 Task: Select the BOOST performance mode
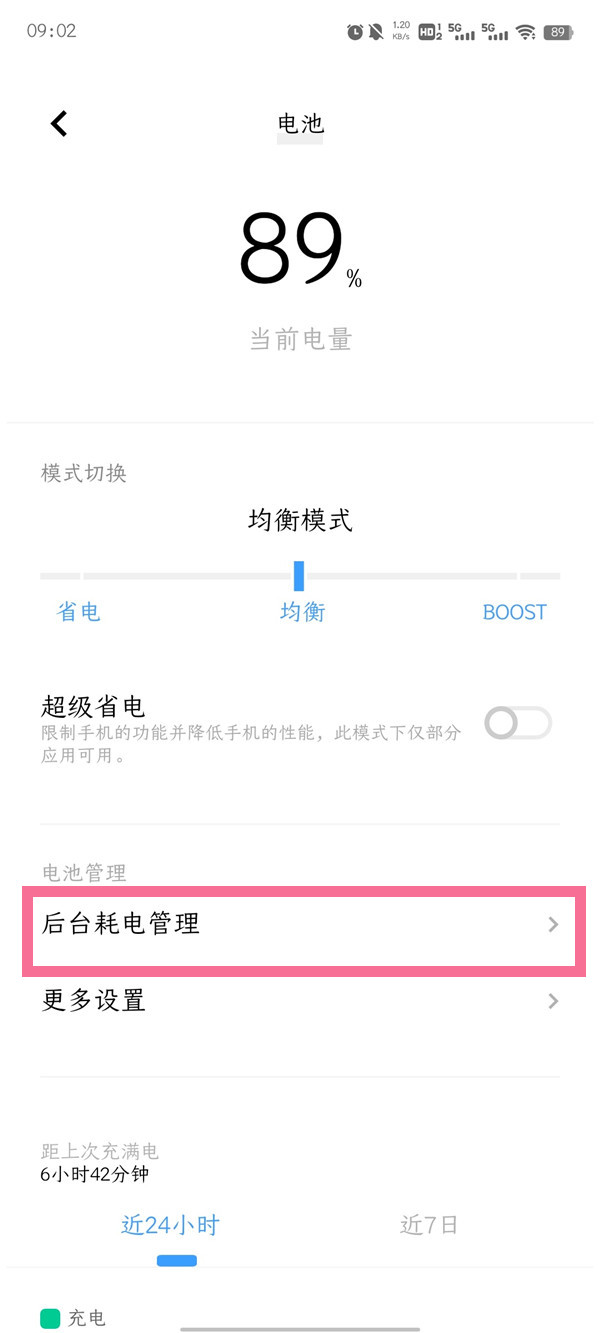point(514,612)
